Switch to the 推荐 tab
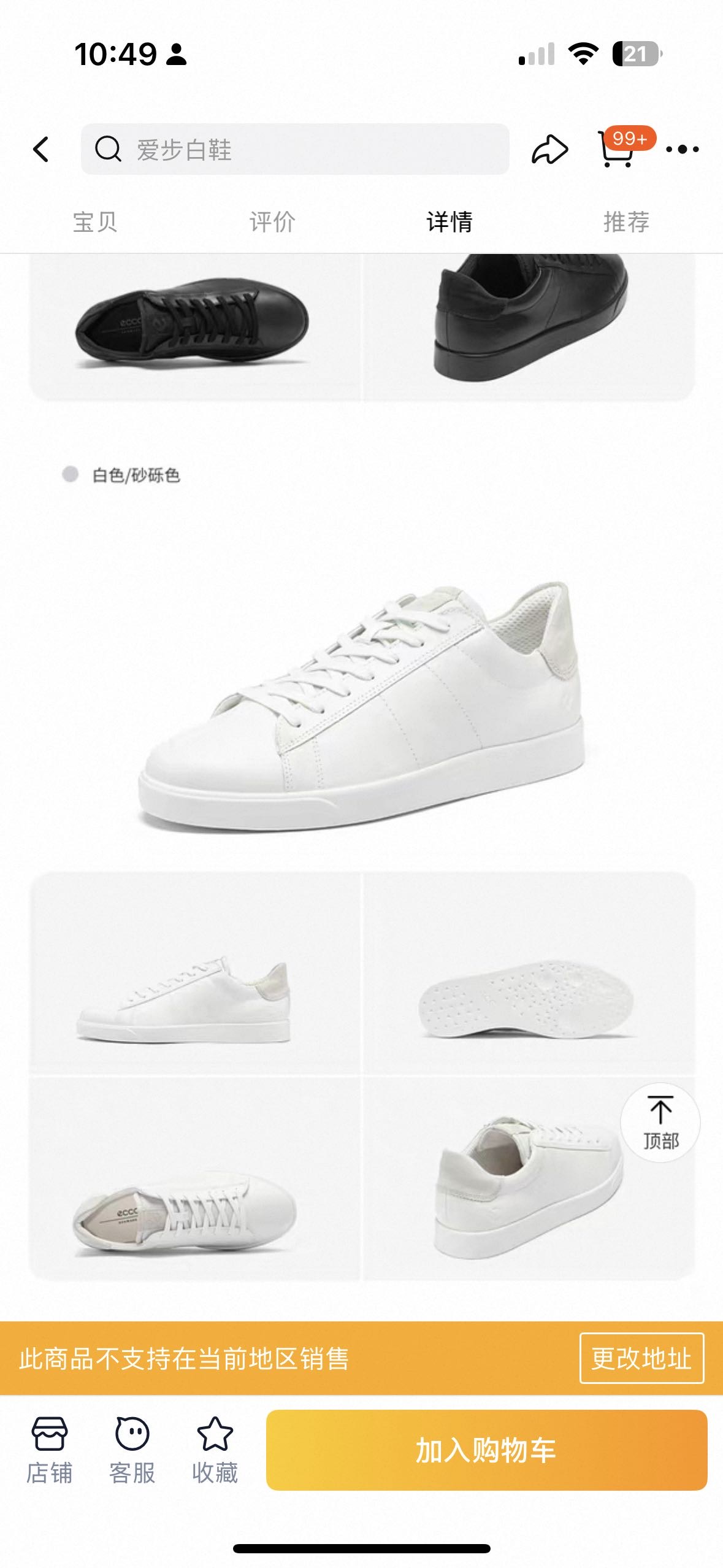 (626, 222)
